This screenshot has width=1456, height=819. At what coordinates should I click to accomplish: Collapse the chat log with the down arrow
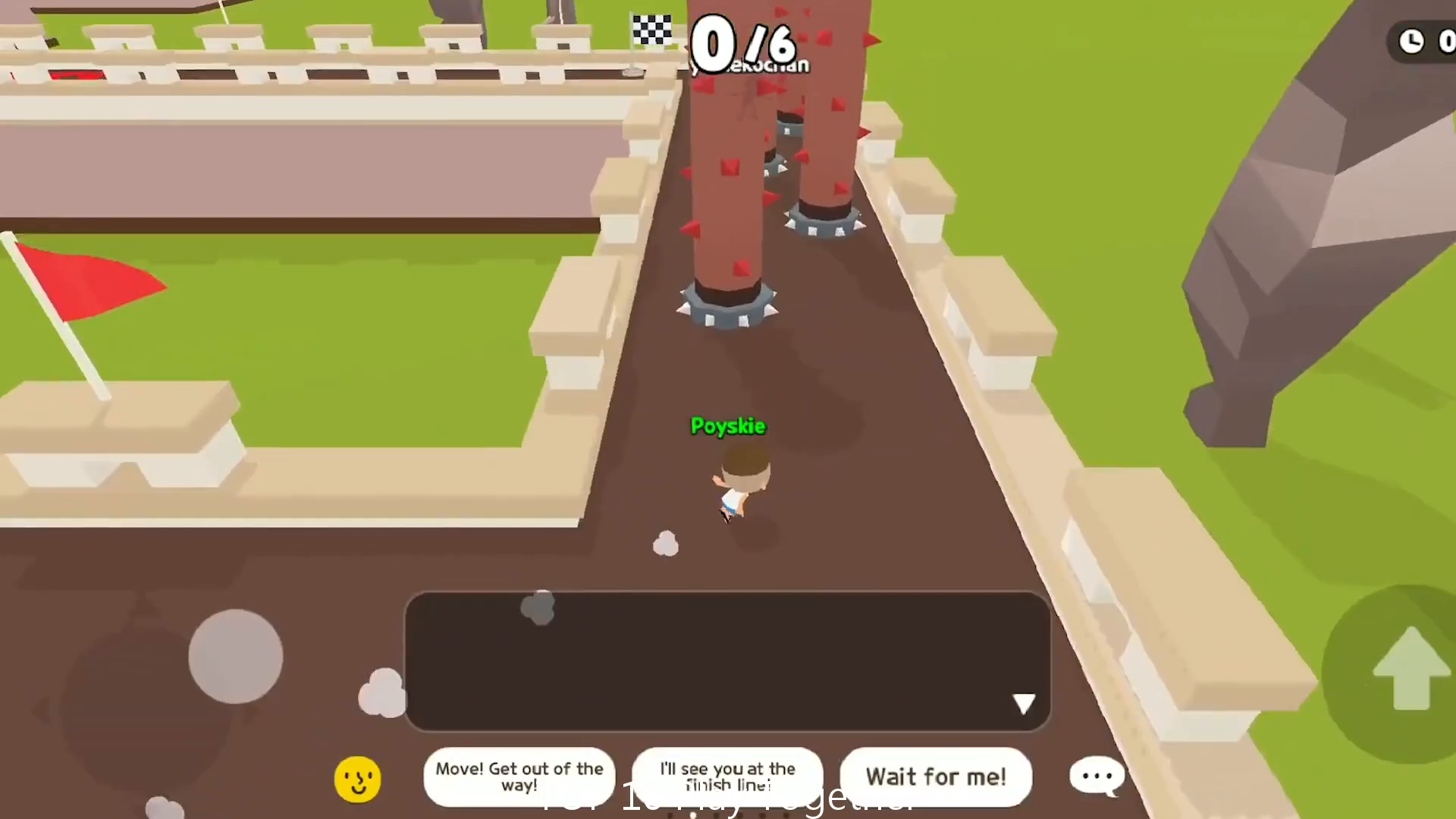1024,704
